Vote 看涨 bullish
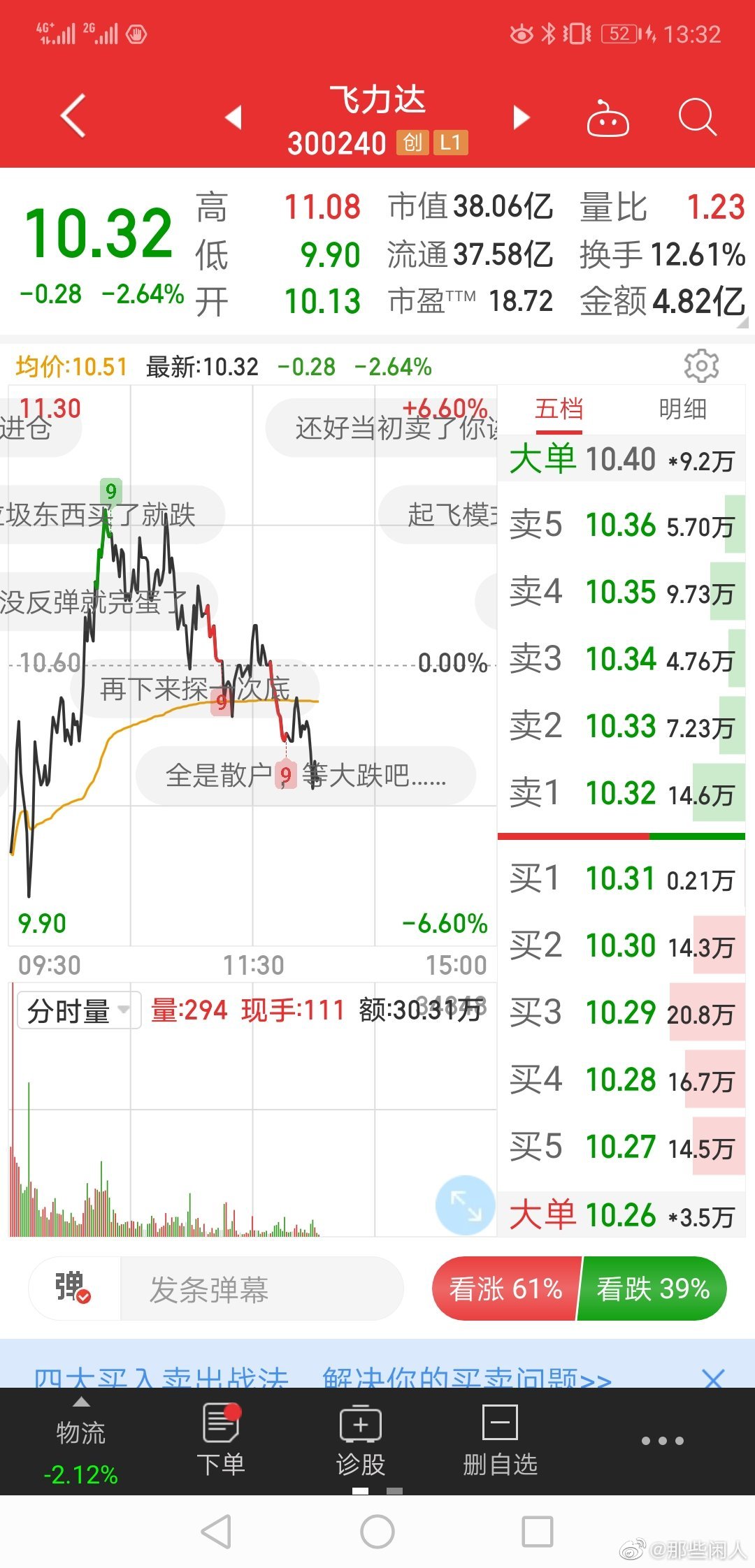755x1568 pixels. click(x=506, y=1288)
